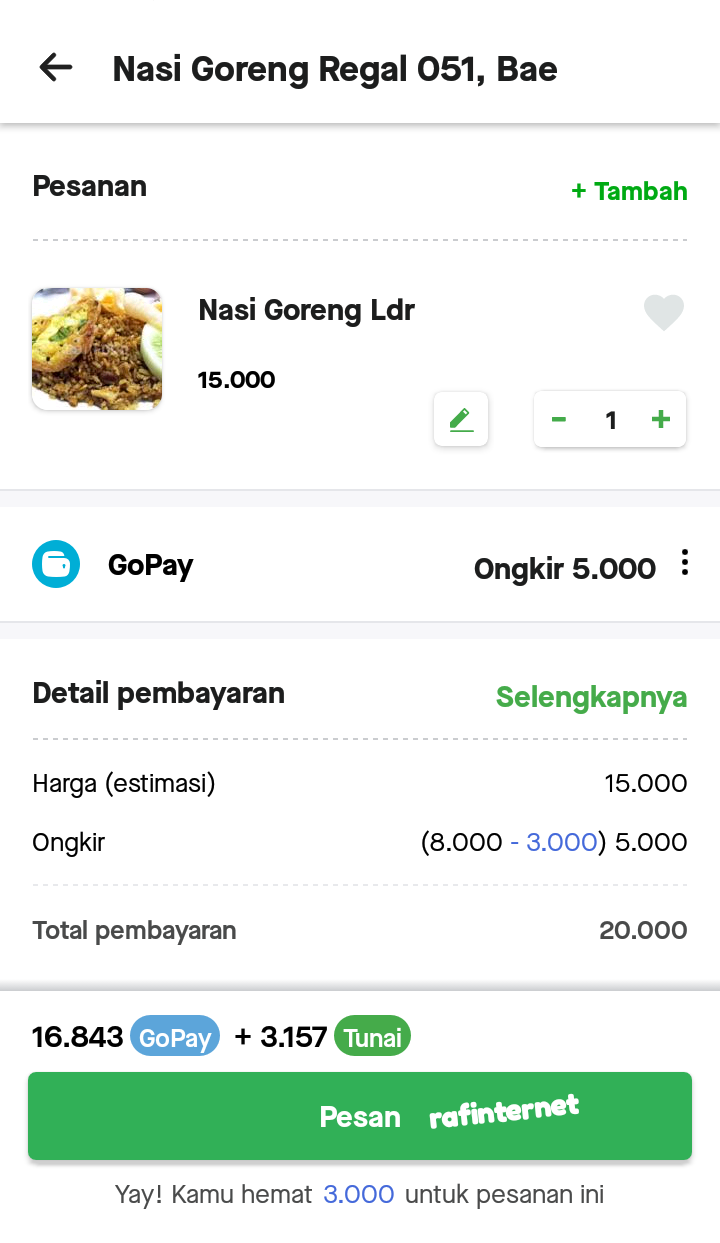Favorite Nasi Goreng Ldr with the heart icon
This screenshot has height=1243, width=720.
point(663,312)
